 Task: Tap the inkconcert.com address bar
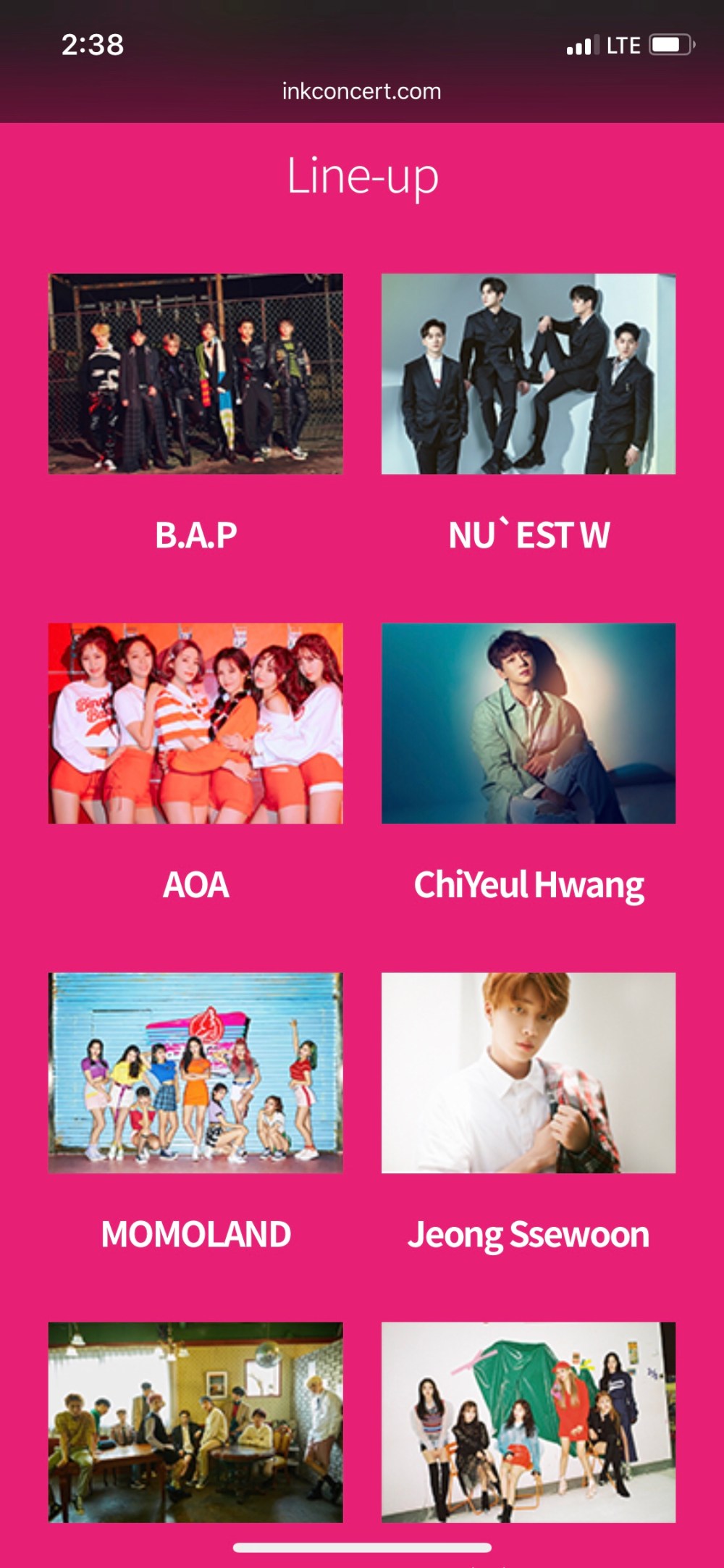click(361, 91)
